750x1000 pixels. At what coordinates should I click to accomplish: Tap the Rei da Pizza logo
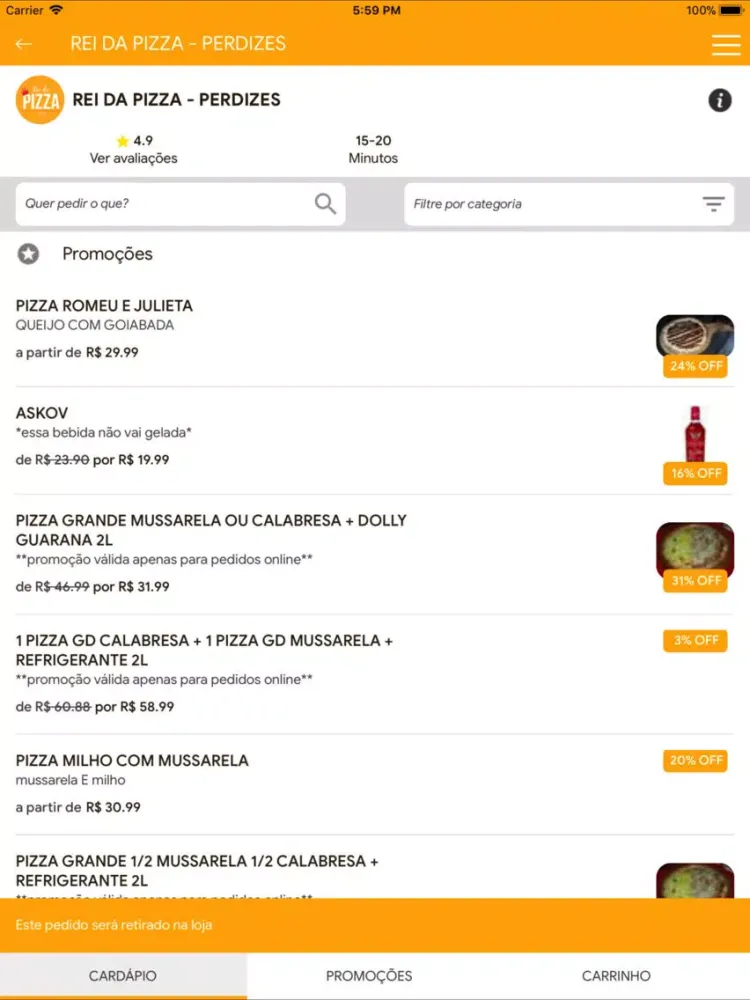[38, 100]
